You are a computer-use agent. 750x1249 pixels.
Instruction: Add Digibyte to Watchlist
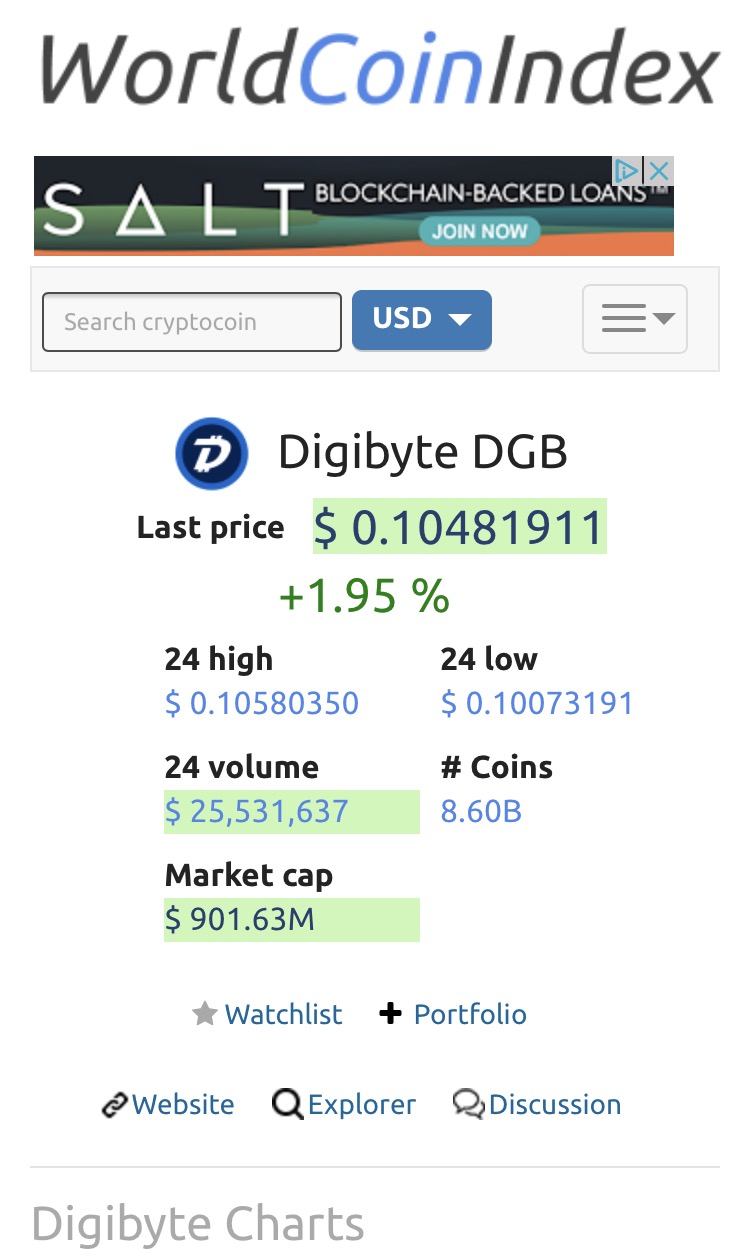point(267,1014)
